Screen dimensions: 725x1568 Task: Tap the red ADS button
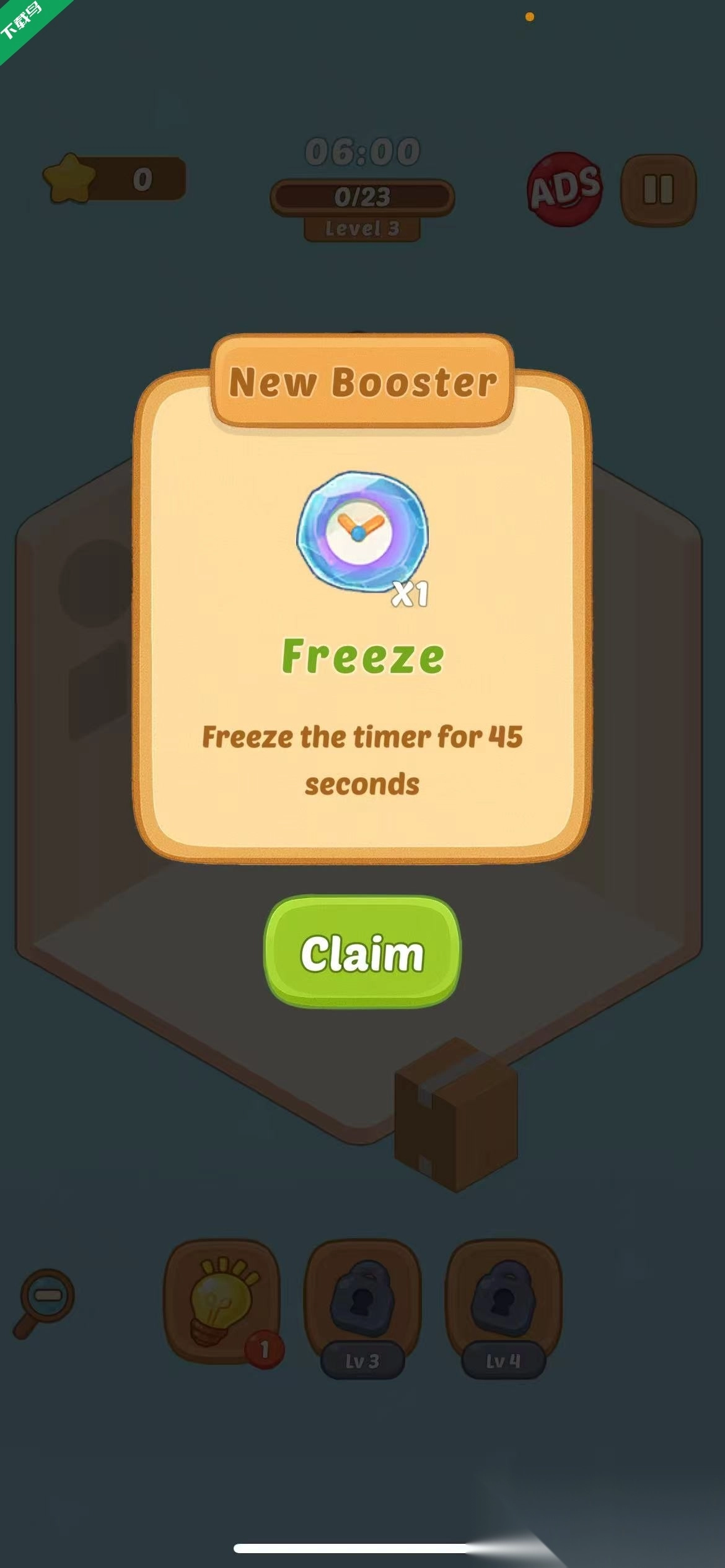564,189
